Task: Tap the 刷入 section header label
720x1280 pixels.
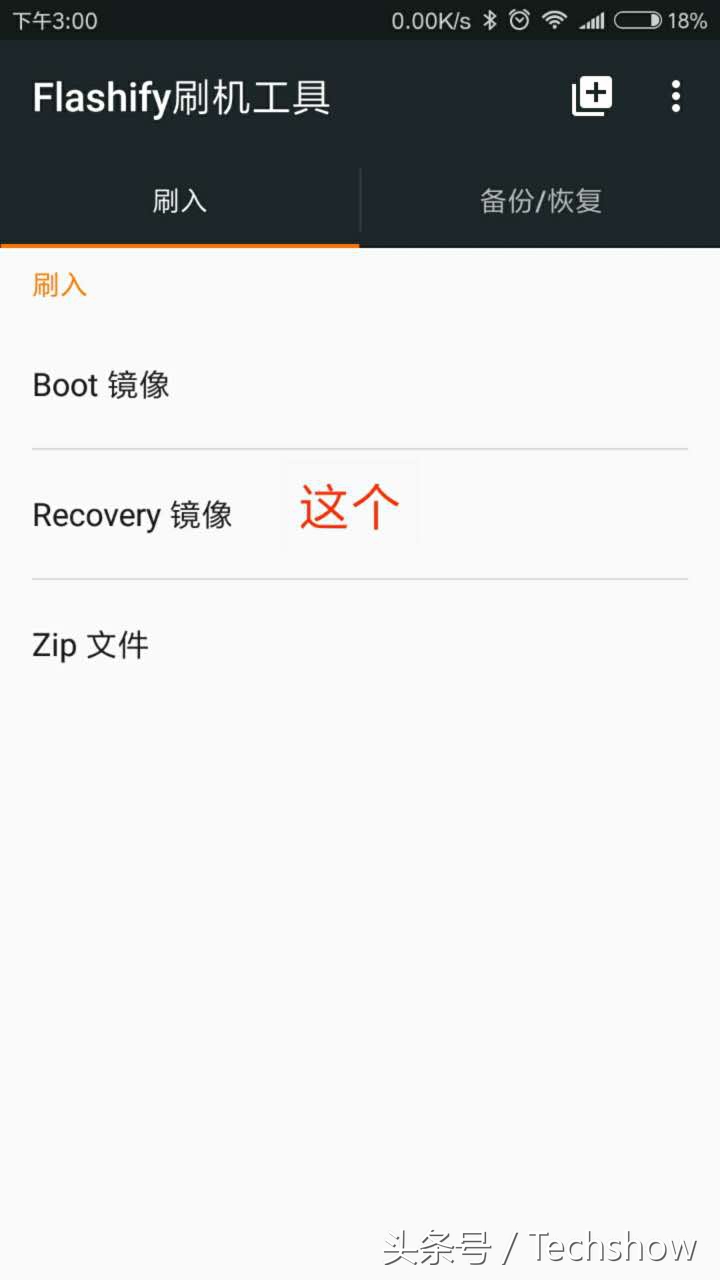Action: click(59, 284)
